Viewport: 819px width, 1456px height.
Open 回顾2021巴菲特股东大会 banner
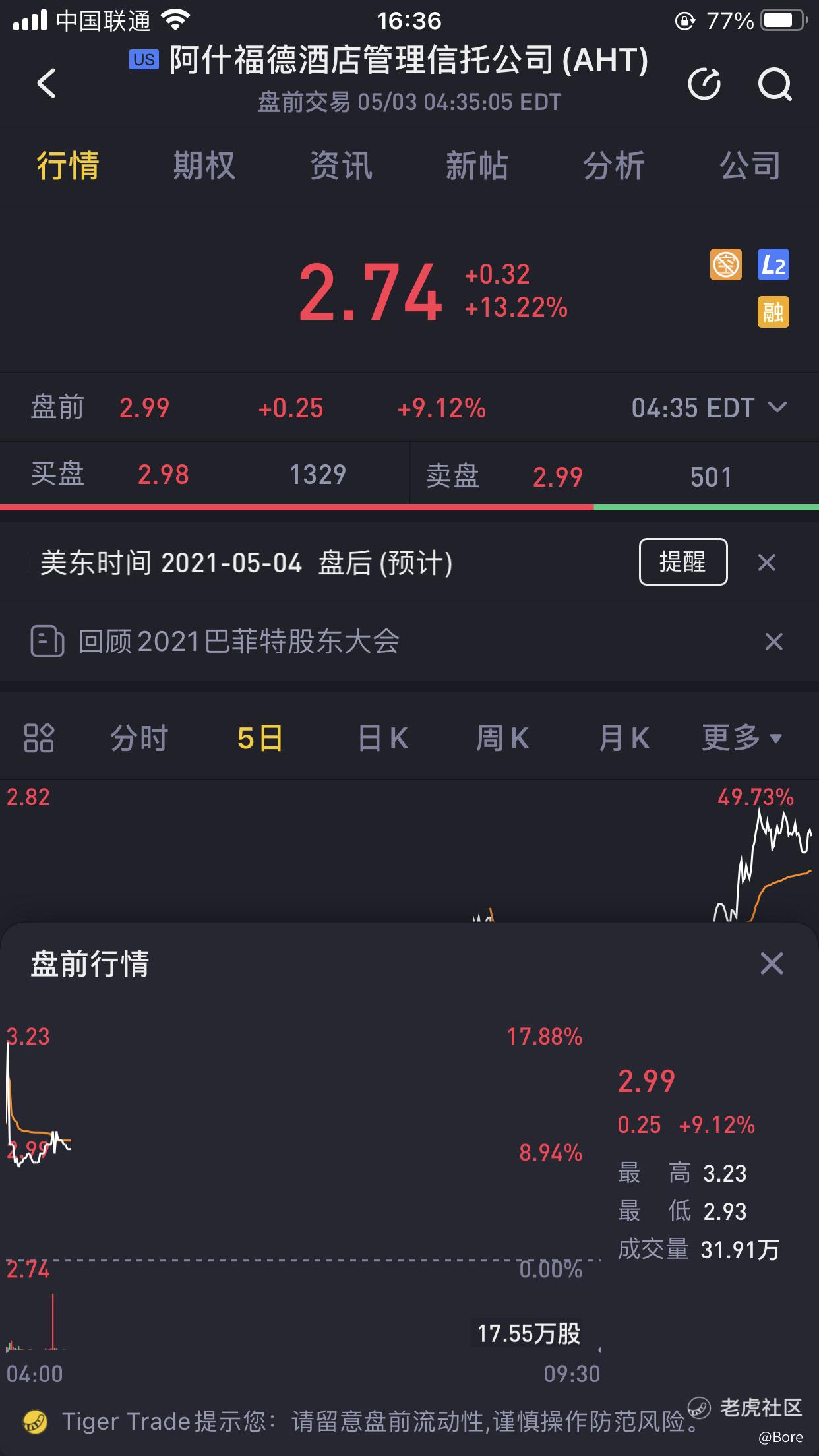(x=239, y=642)
